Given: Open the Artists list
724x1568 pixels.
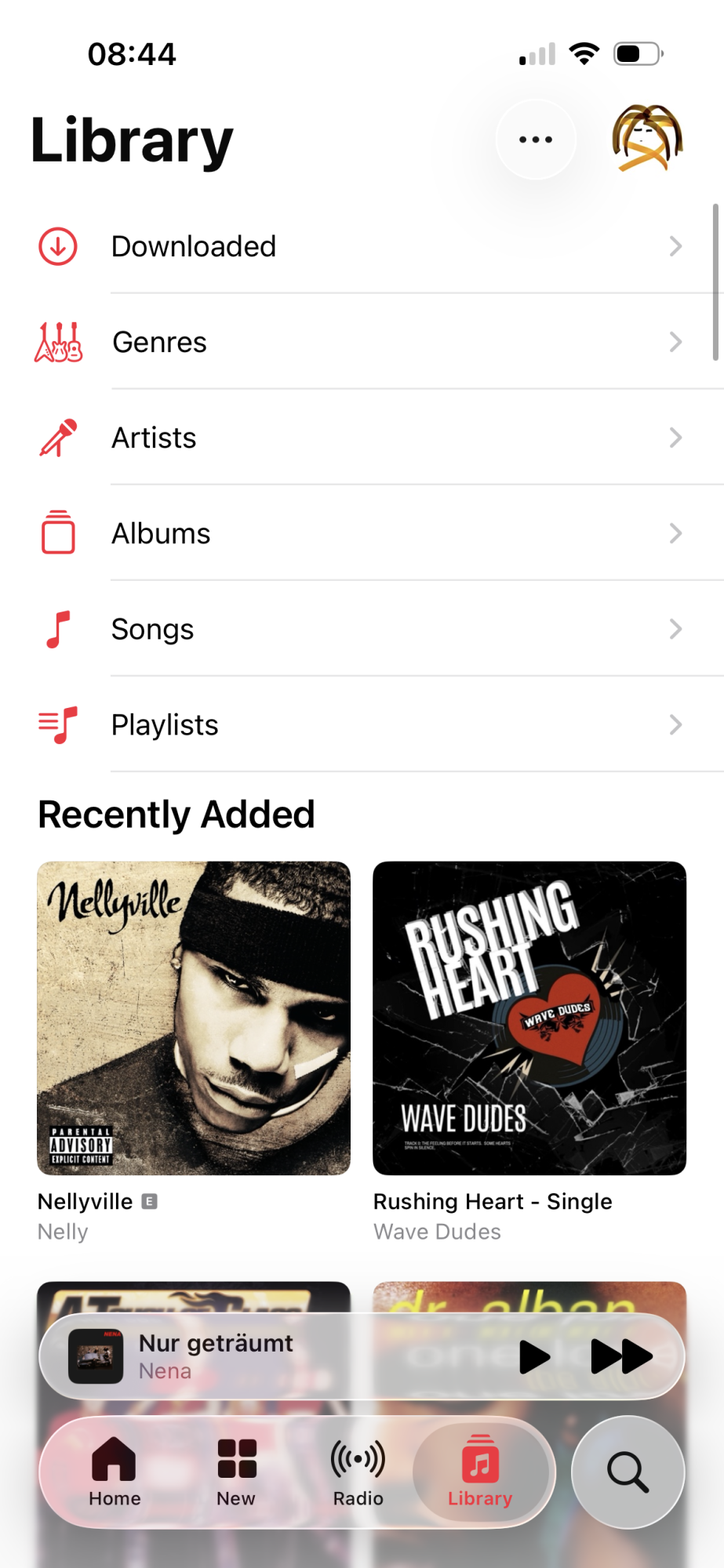Looking at the screenshot, I should pyautogui.click(x=361, y=437).
